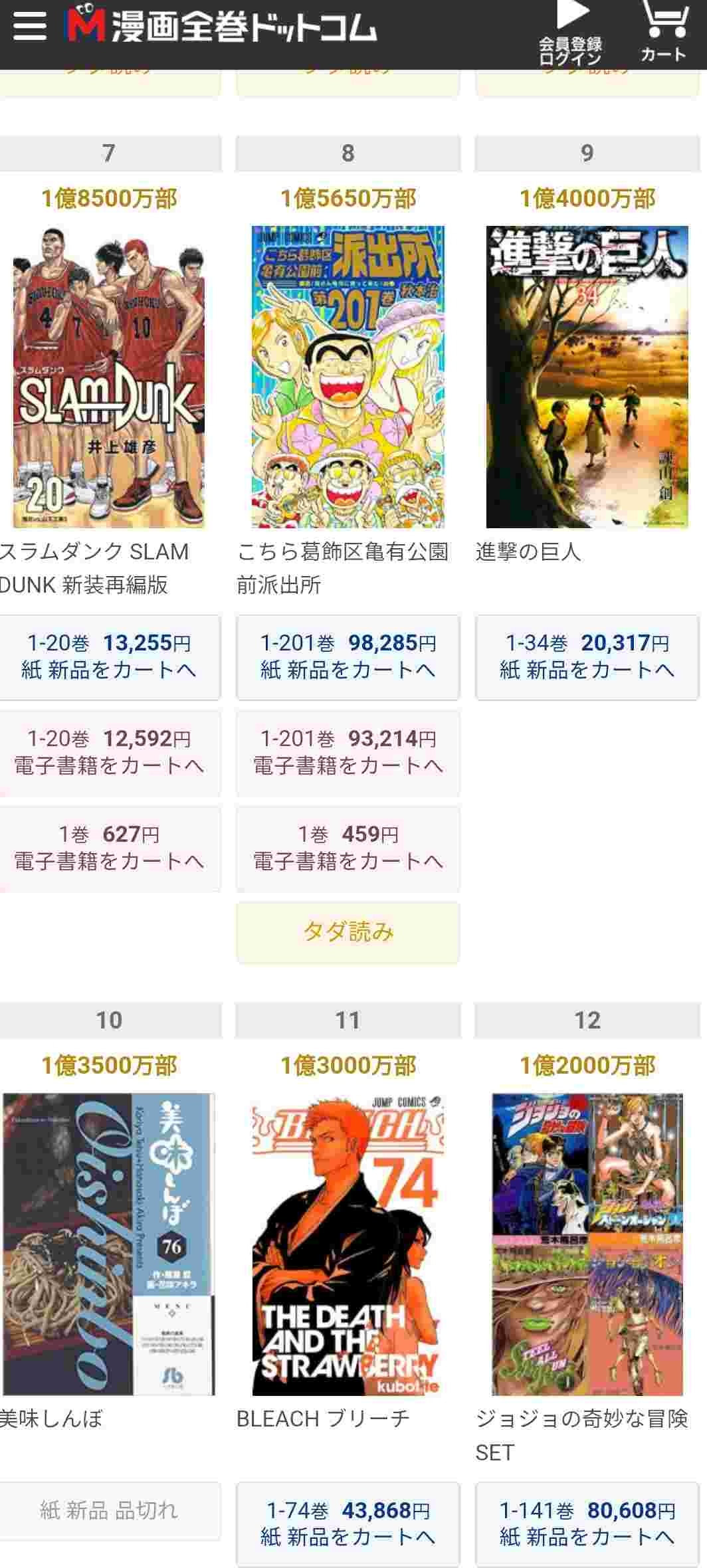Add 進撃の巨人 1-34 paper set to cart
The image size is (707, 1568).
587,656
